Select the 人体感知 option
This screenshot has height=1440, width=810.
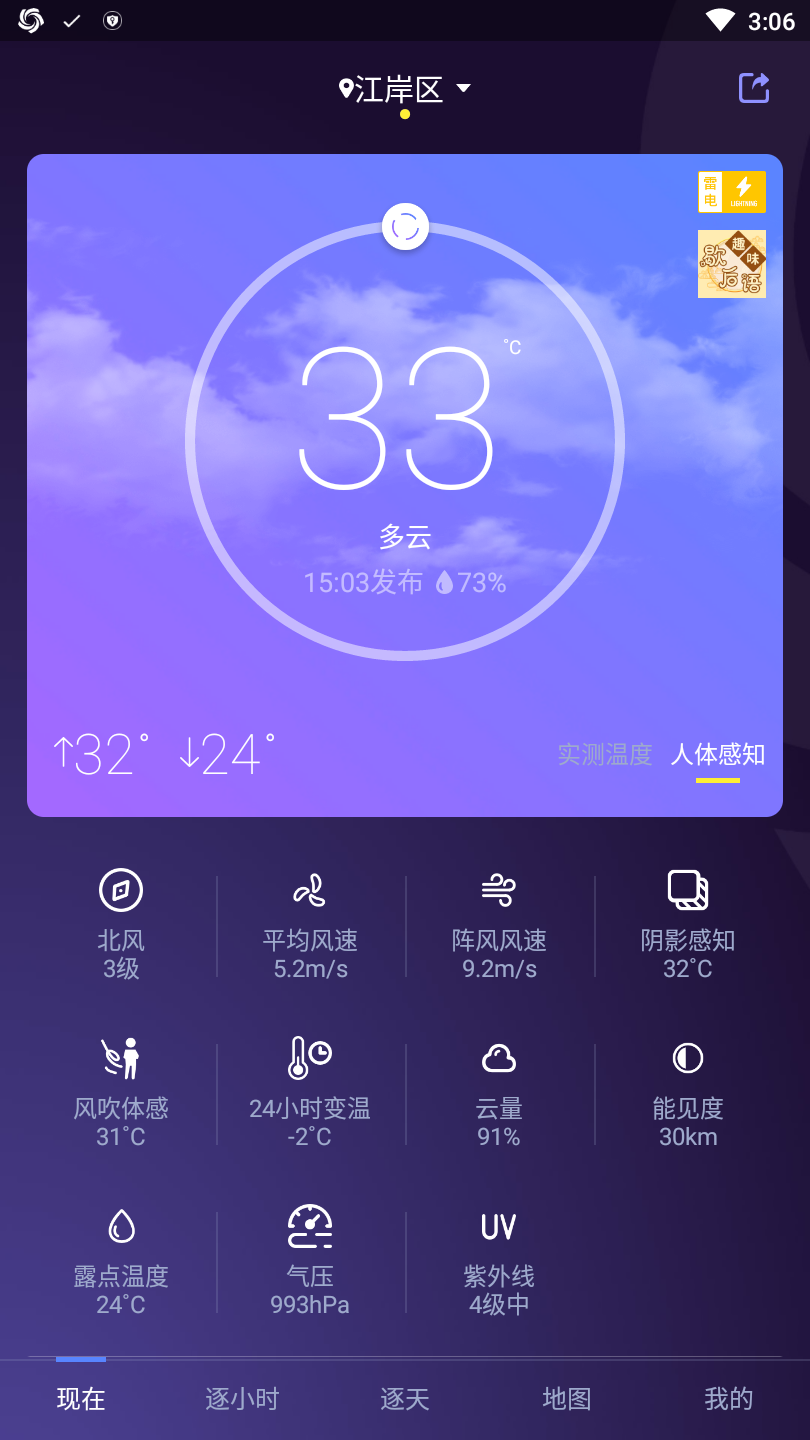[x=719, y=755]
